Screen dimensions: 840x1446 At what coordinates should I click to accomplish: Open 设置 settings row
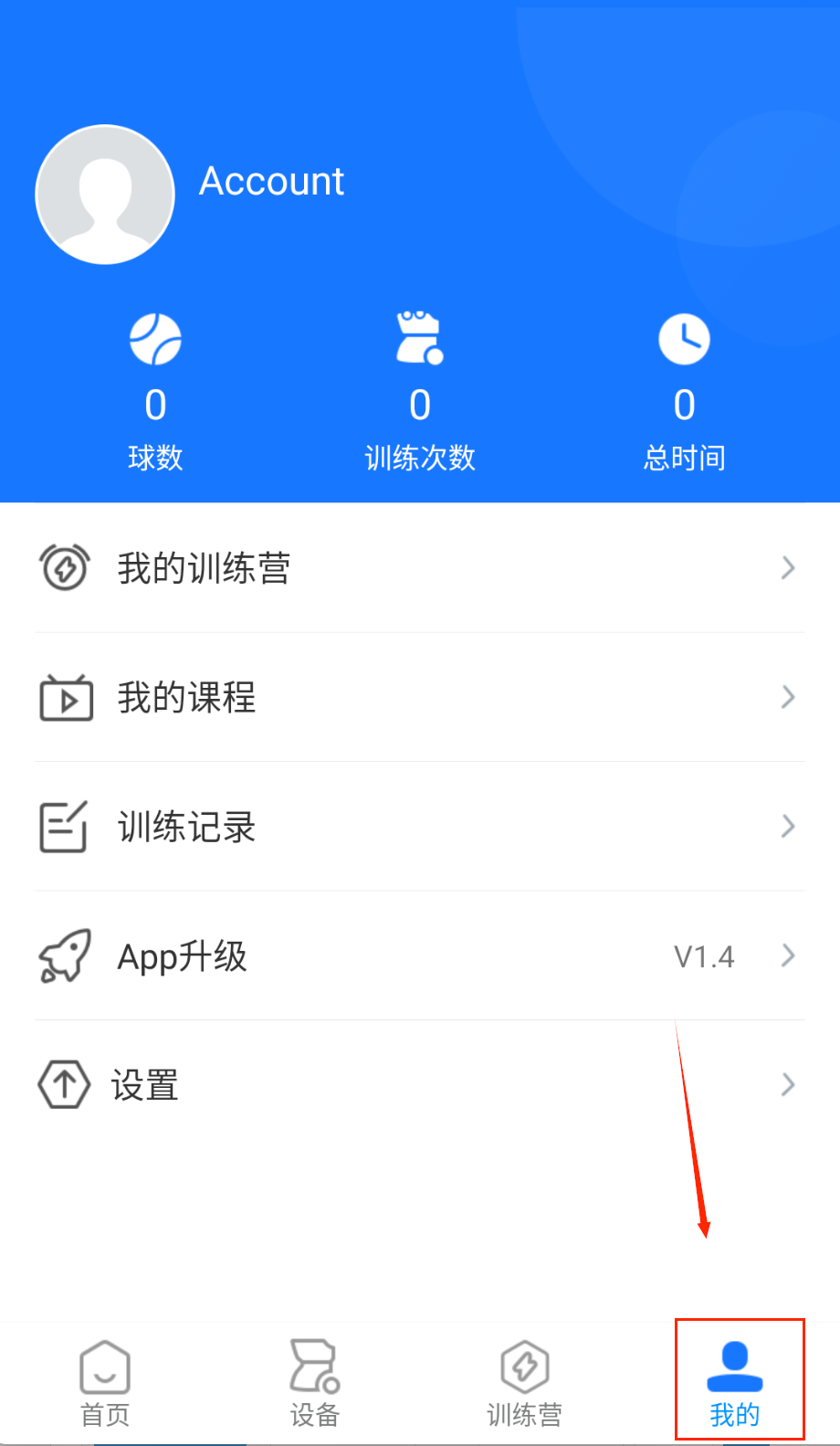pos(420,1085)
